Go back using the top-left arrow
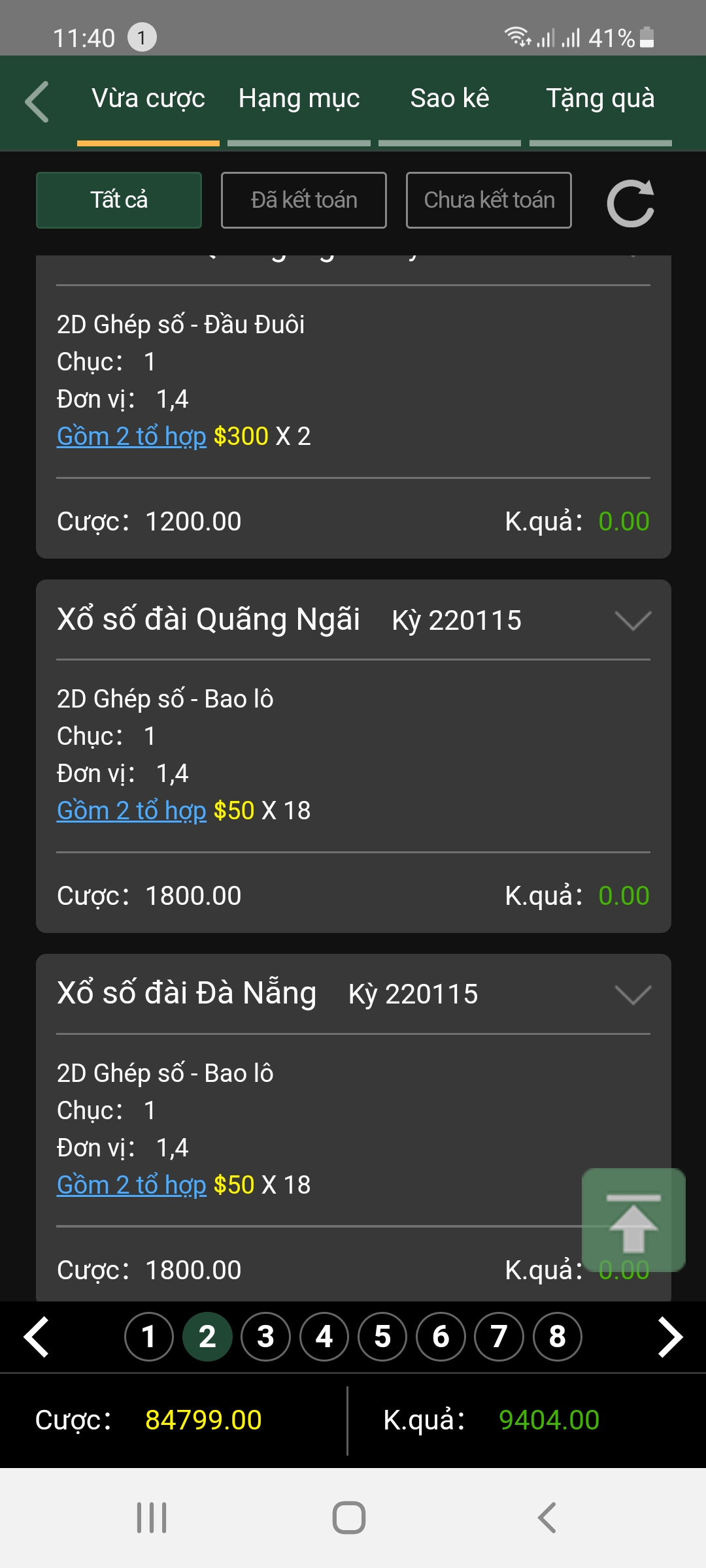Screen dimensions: 706x1568 37,102
